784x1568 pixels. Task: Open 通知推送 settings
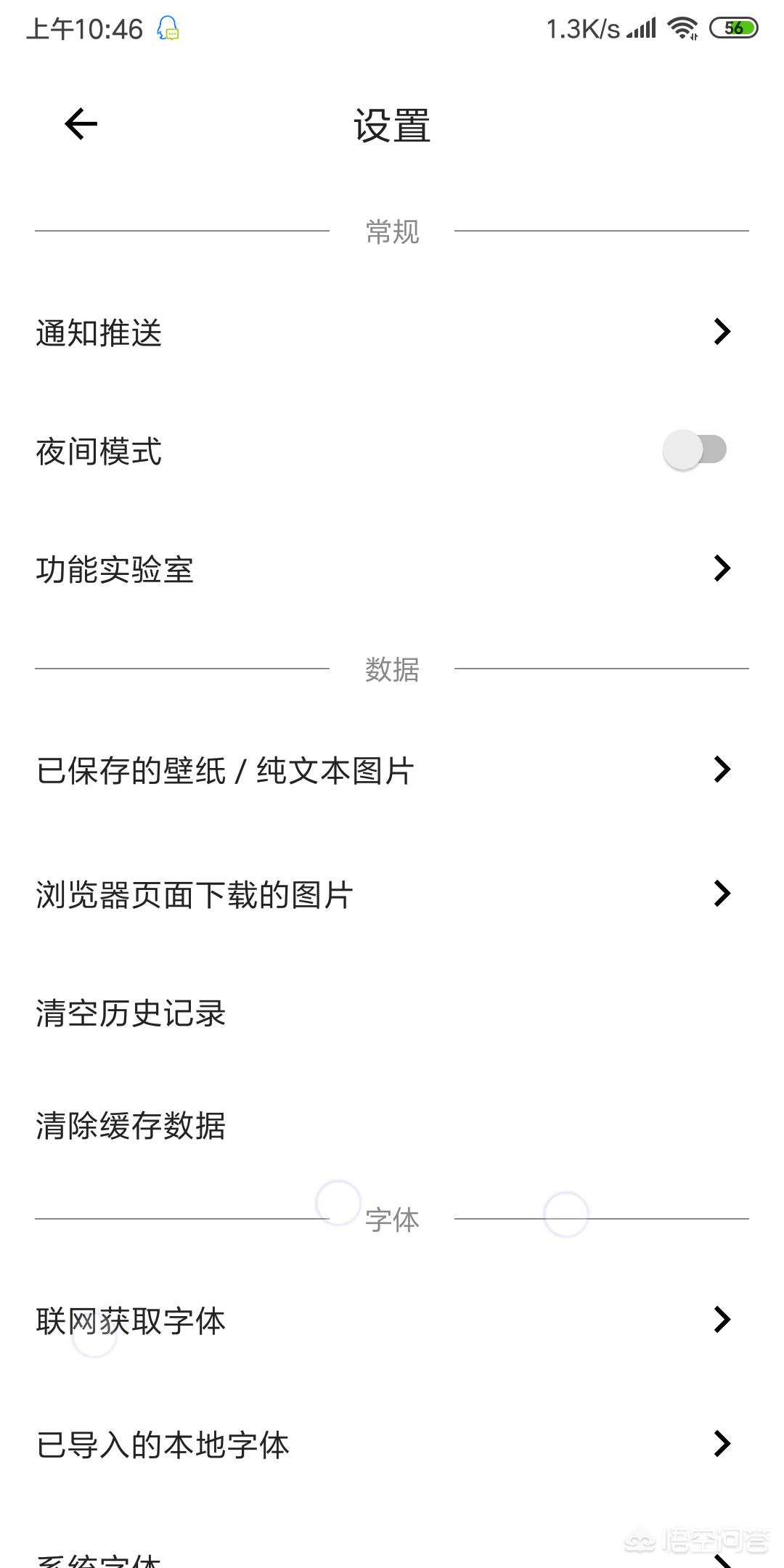(x=392, y=332)
